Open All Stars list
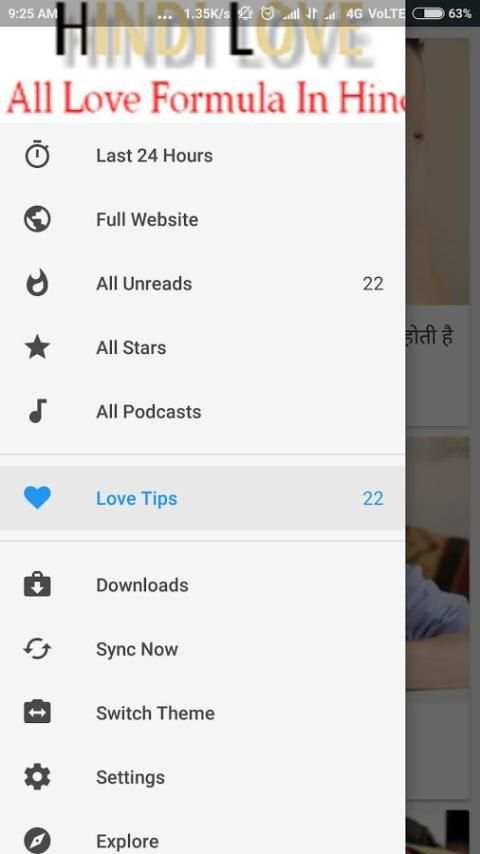Image resolution: width=480 pixels, height=854 pixels. point(202,347)
